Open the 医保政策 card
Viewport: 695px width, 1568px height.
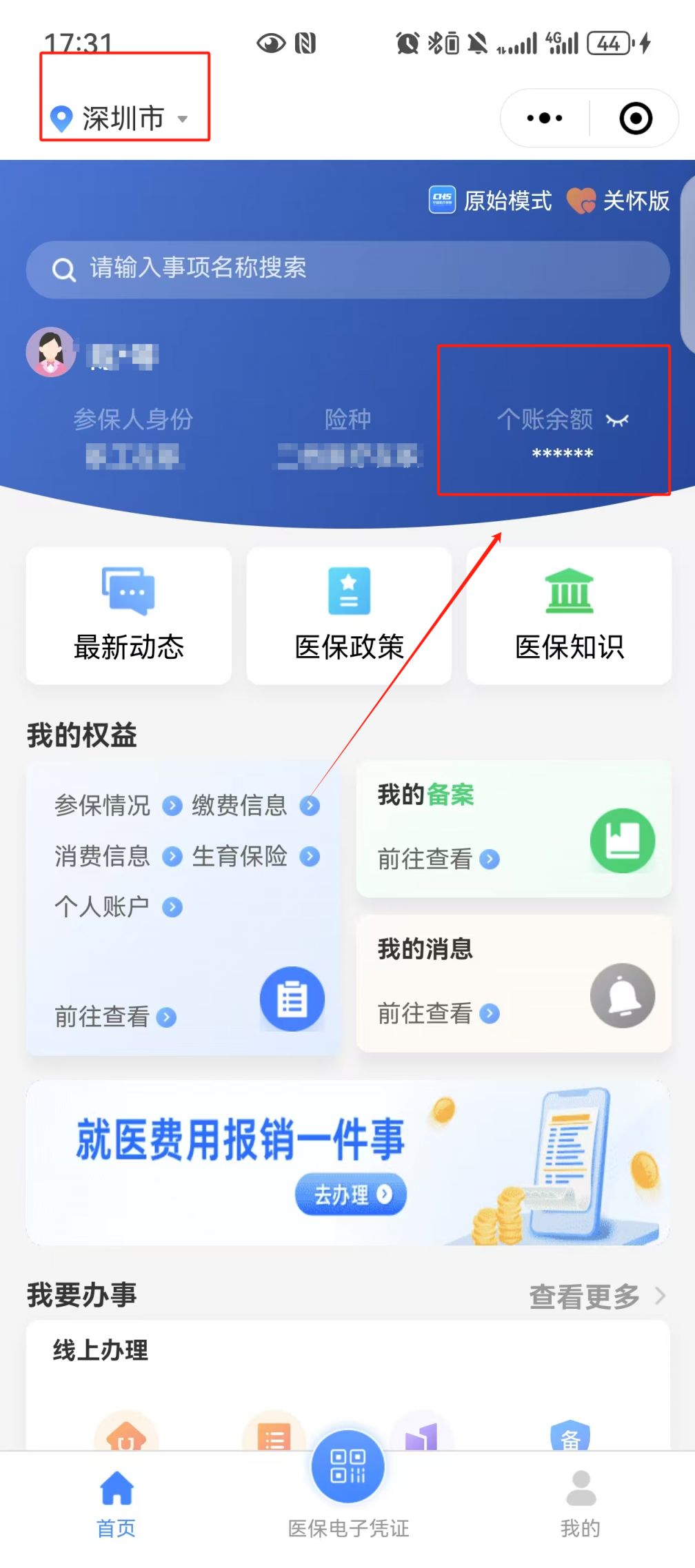(349, 615)
